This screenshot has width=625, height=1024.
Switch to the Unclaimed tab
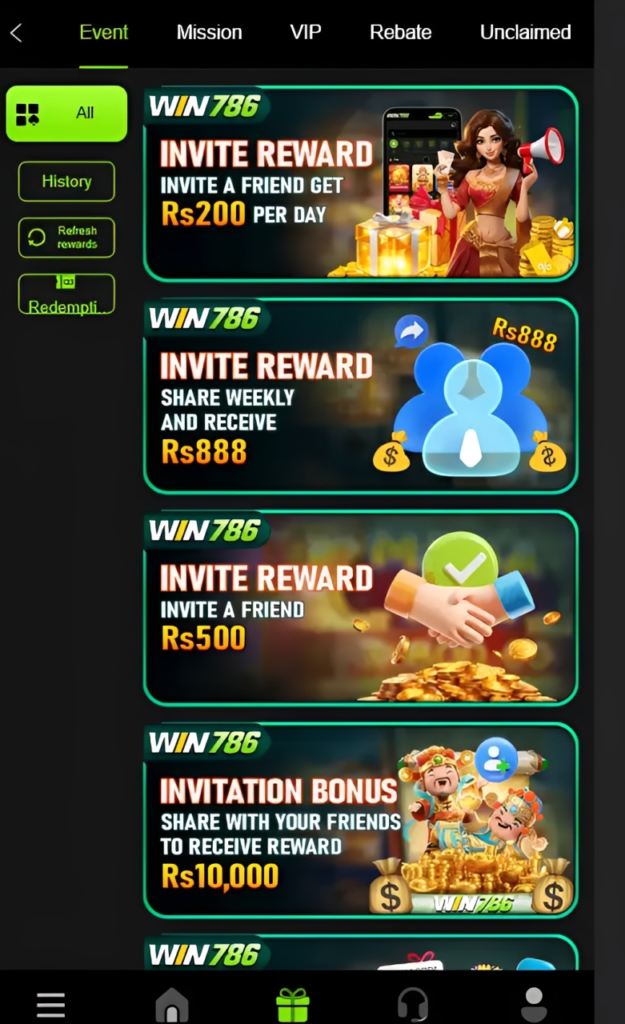point(525,32)
